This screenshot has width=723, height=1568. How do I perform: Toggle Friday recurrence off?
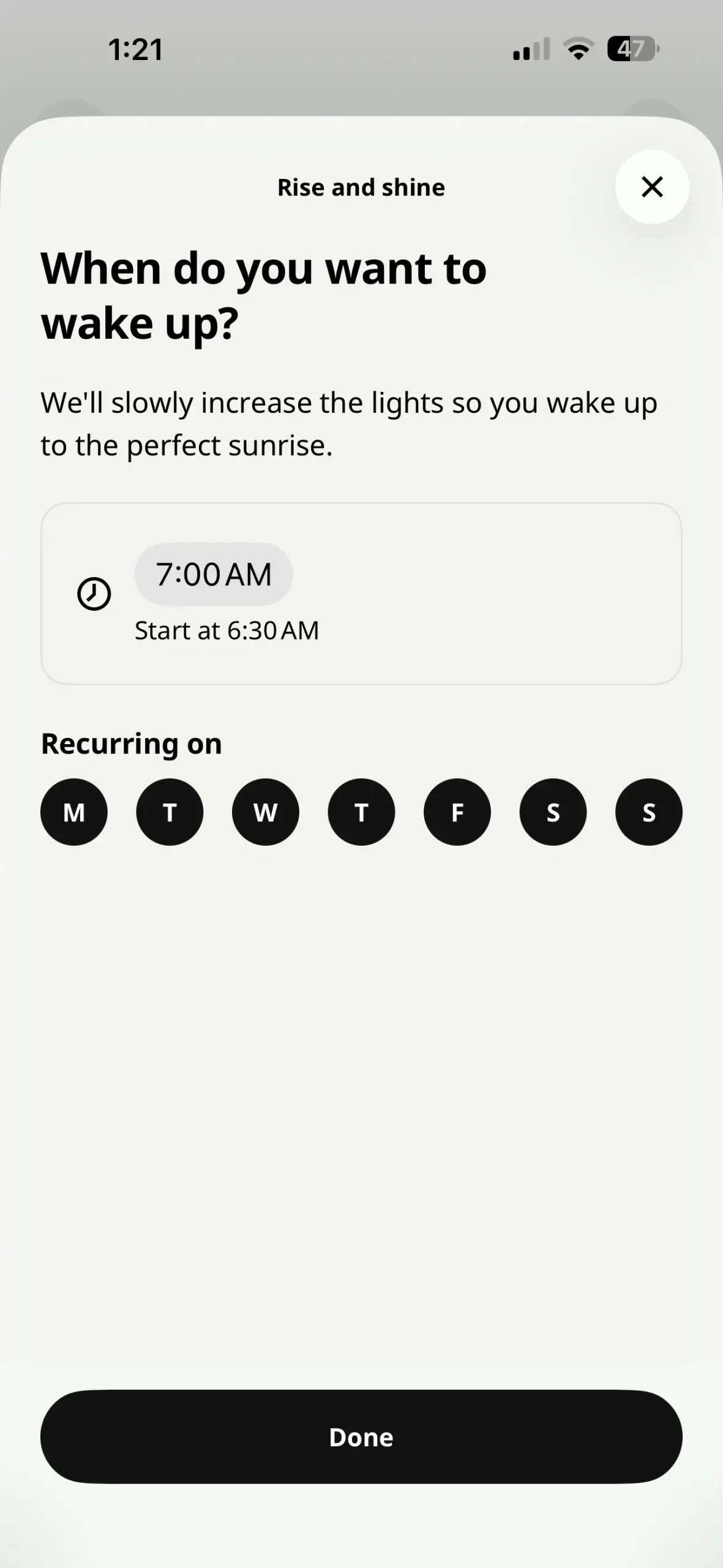[x=457, y=812]
